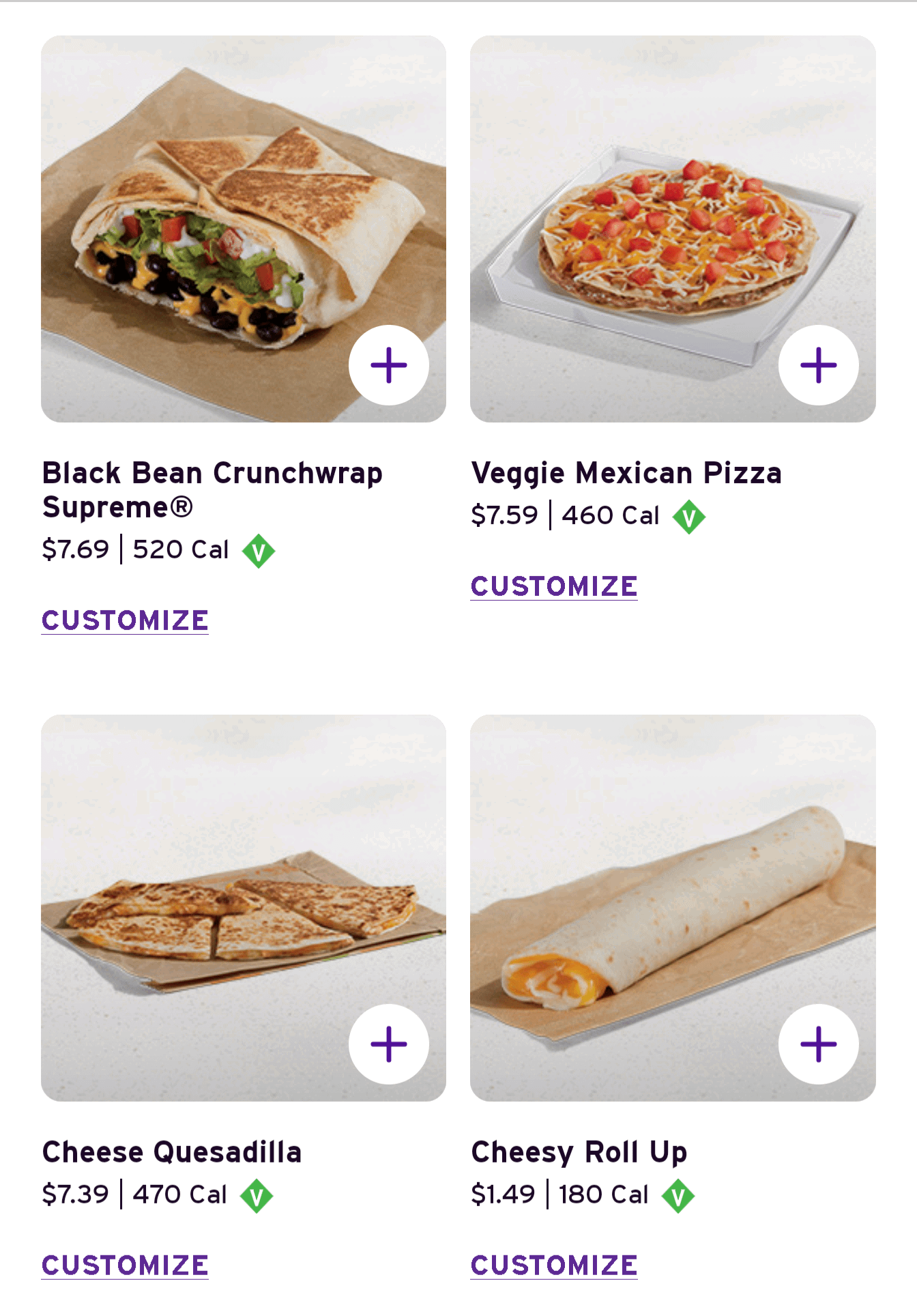Add Cheesy Roll Up to order

pos(818,1044)
